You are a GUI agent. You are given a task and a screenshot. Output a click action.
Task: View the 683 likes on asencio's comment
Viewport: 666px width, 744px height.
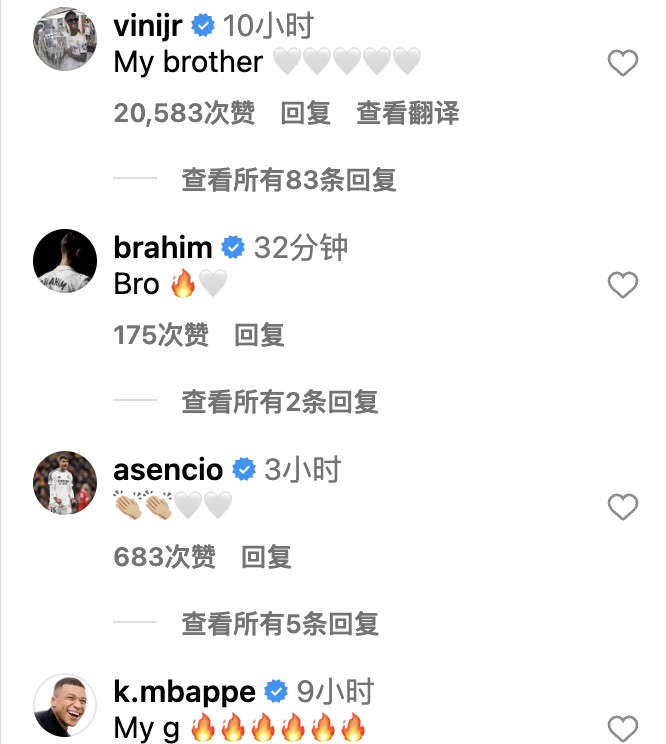coord(165,557)
